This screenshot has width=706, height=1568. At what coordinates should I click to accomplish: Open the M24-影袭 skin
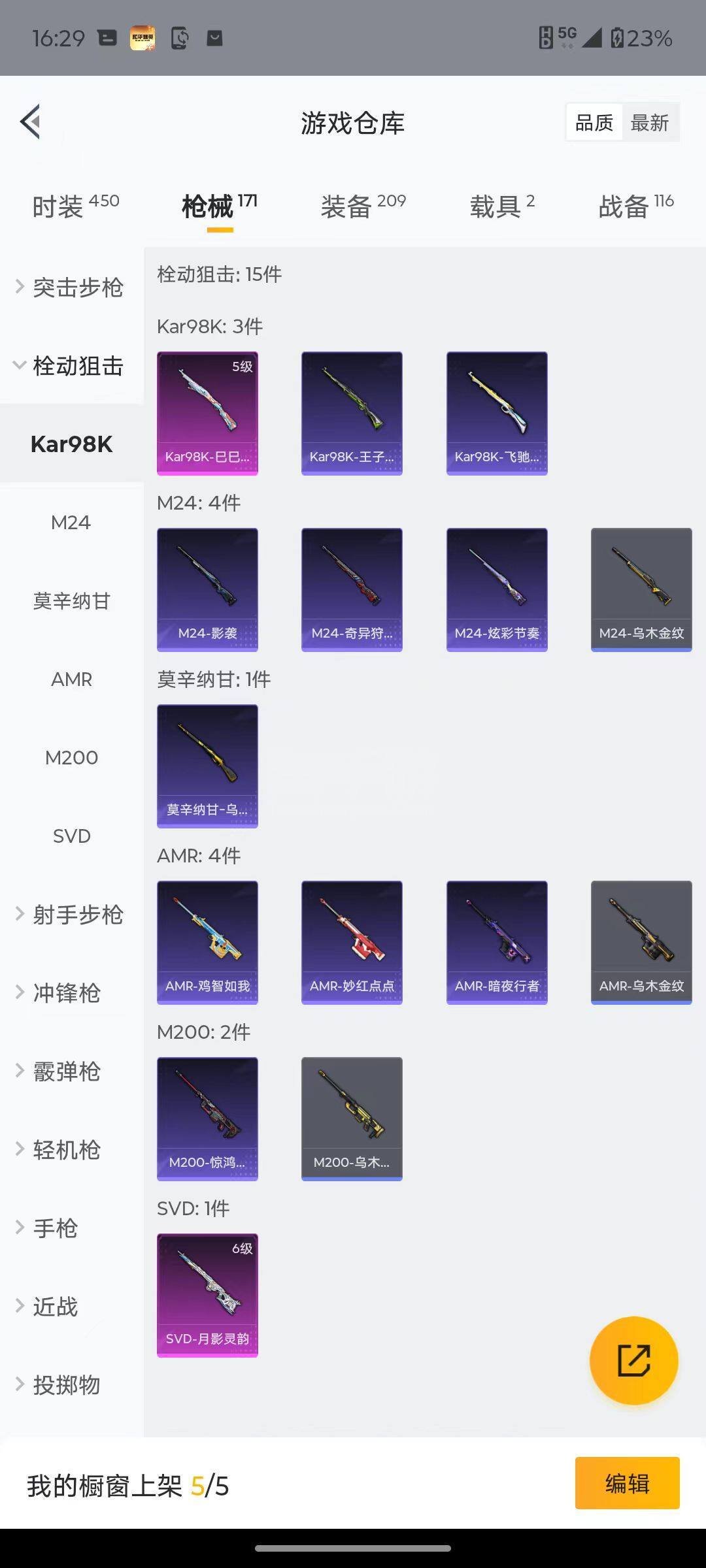click(x=207, y=589)
